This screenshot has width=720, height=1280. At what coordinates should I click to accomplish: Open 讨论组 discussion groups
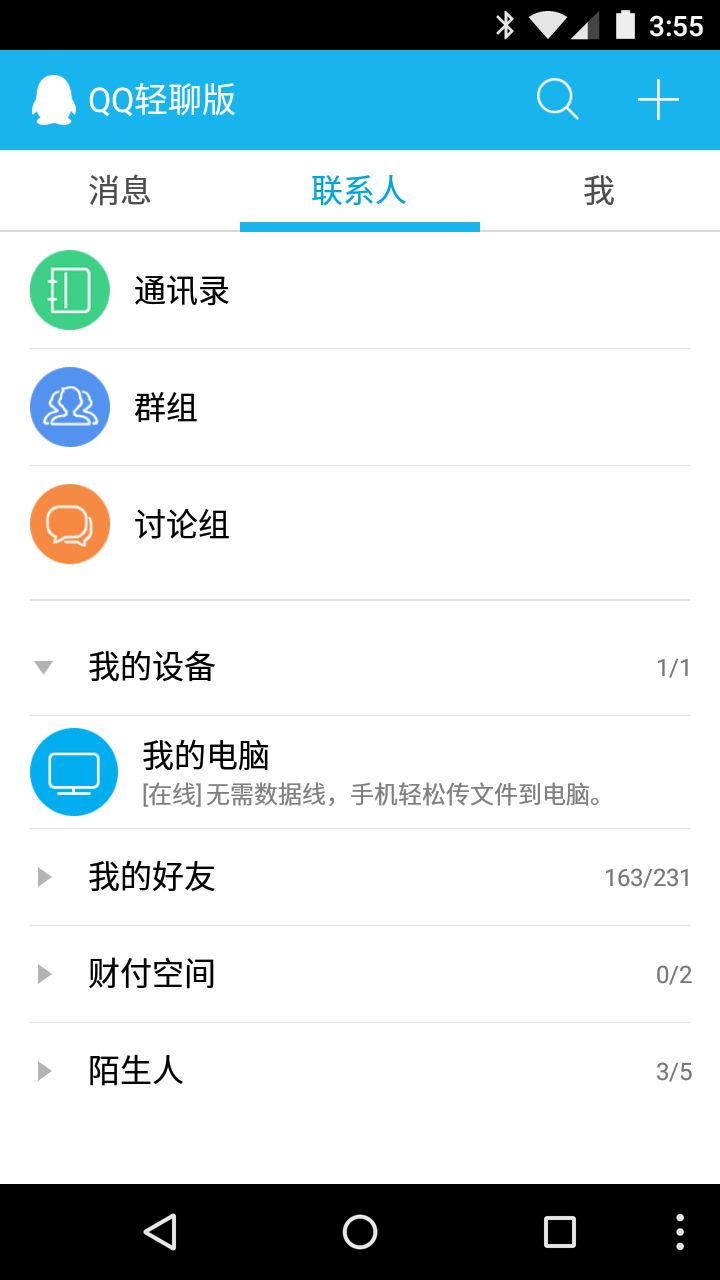[360, 524]
